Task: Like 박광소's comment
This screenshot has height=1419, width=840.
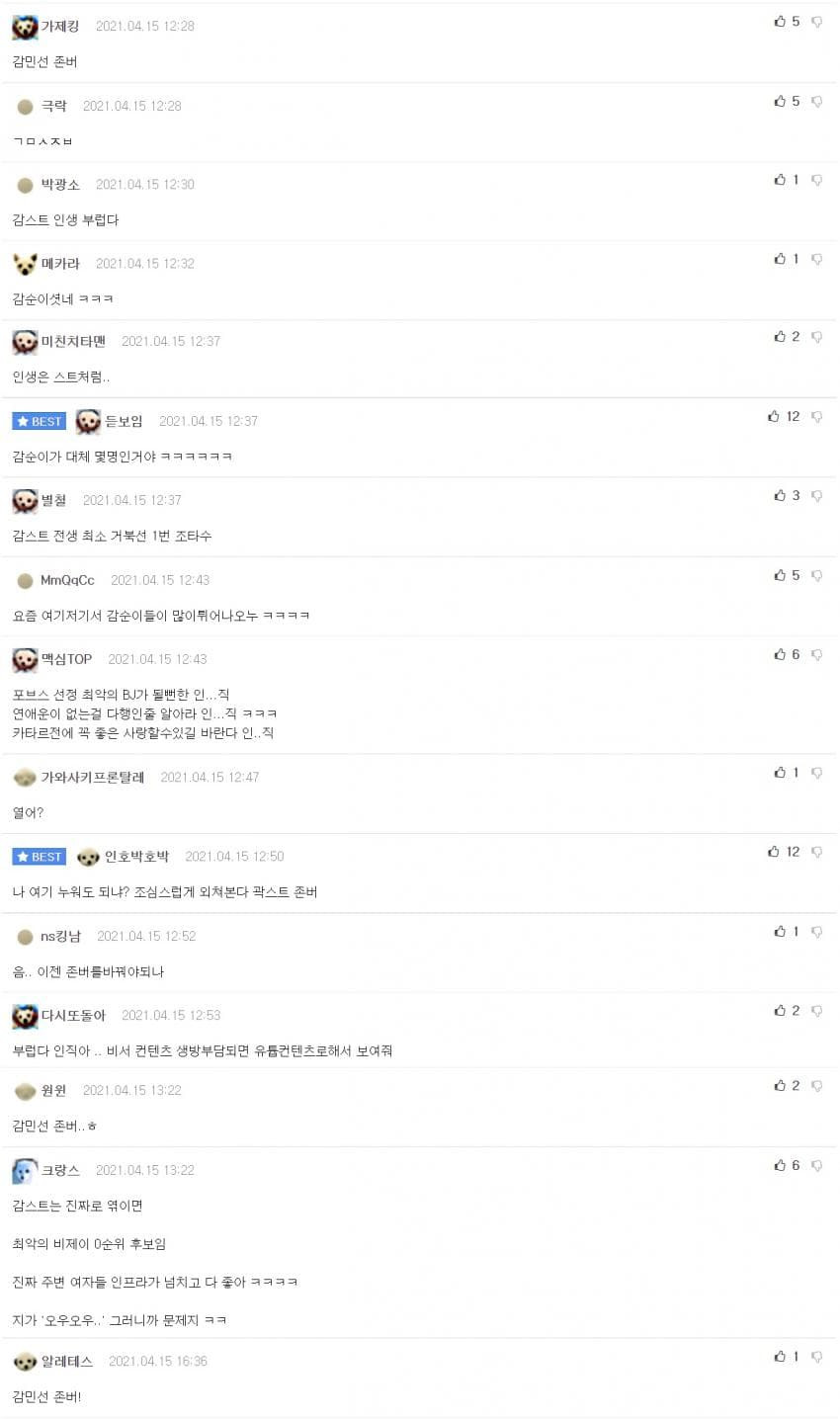Action: [x=780, y=180]
